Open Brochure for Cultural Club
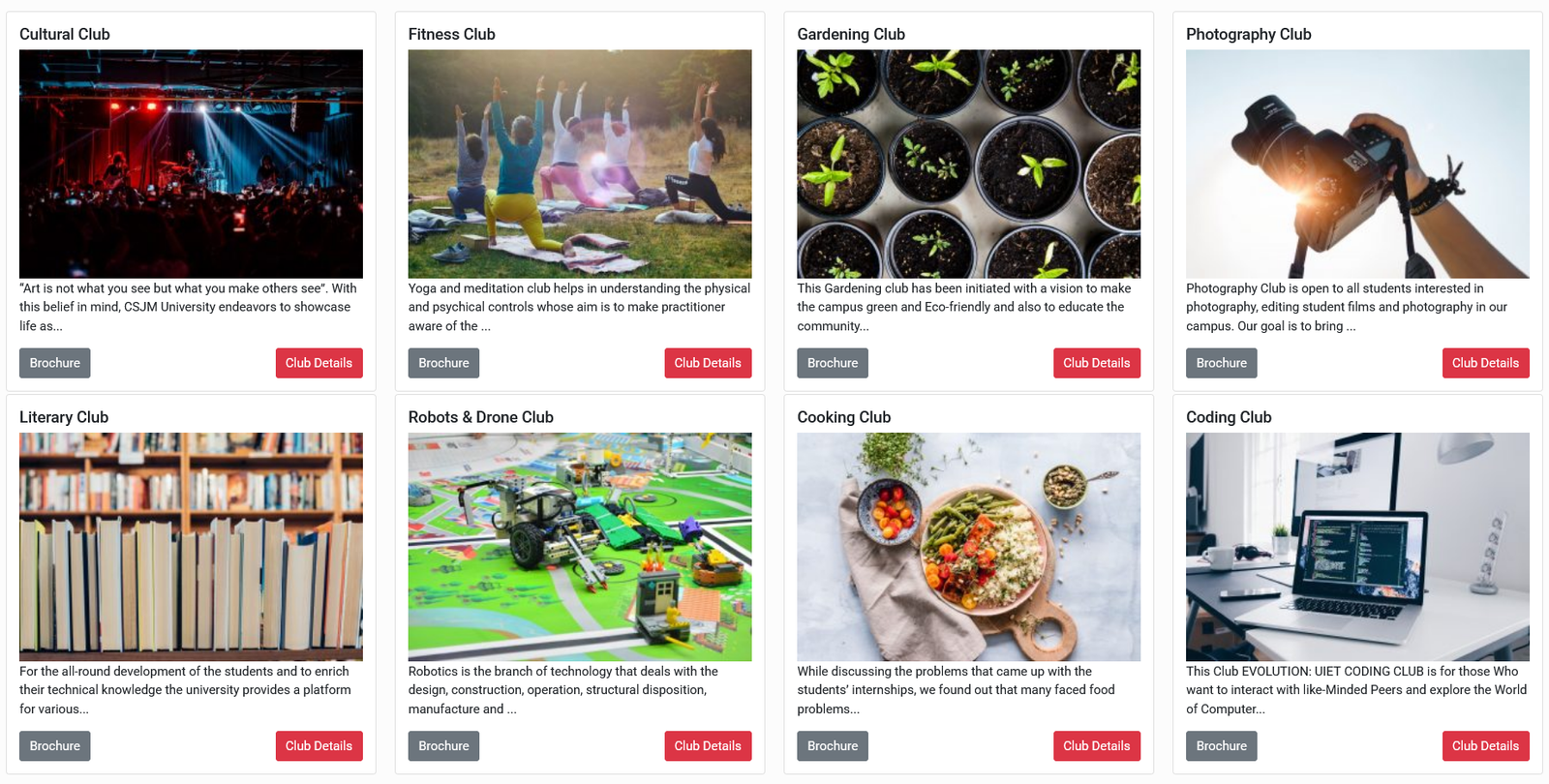Viewport: 1549px width, 784px height. tap(55, 363)
